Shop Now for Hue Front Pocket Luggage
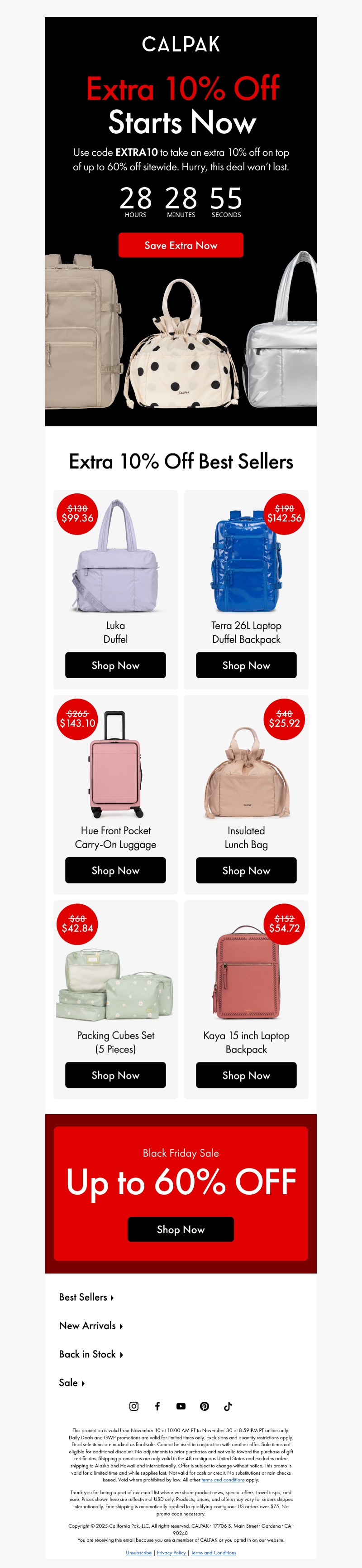Screen dimensions: 362x1568 [x=115, y=870]
